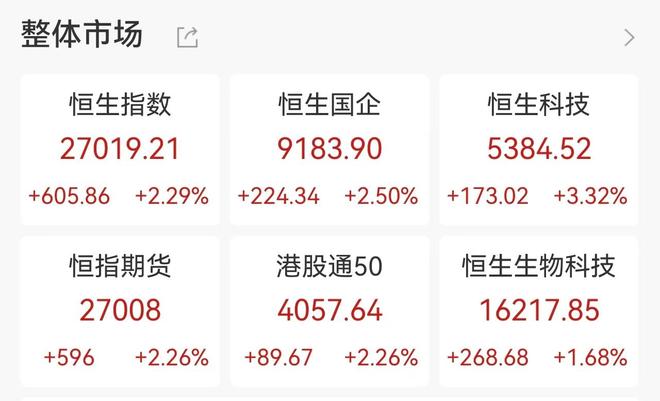660x401 pixels.
Task: Open the 恒生国企 index card
Action: coord(329,148)
